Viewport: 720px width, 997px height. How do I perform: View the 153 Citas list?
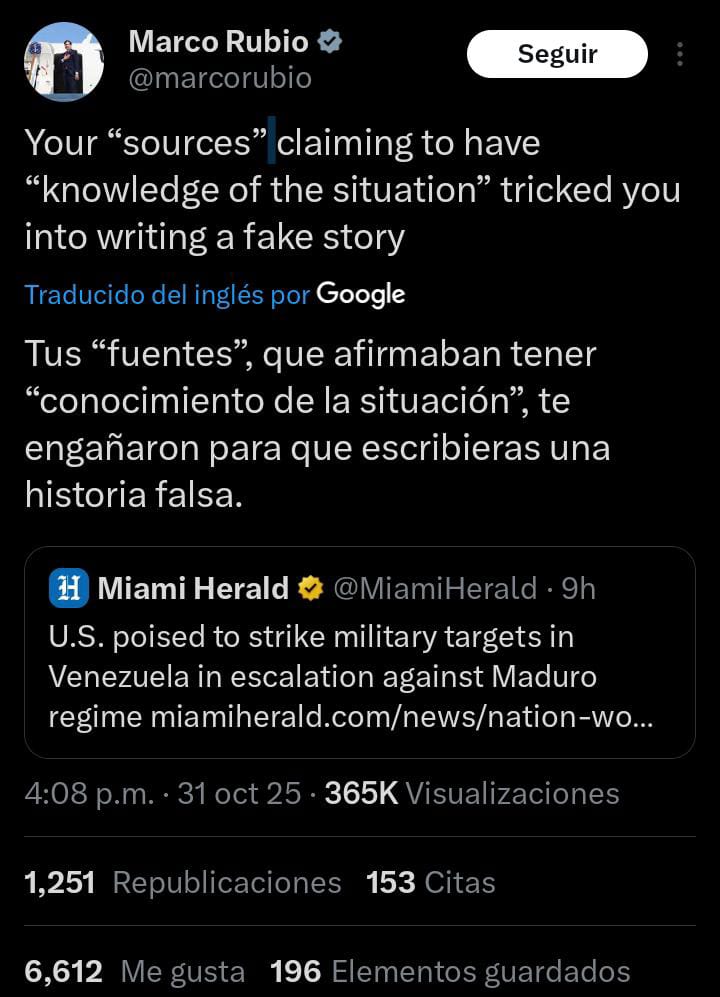(430, 882)
